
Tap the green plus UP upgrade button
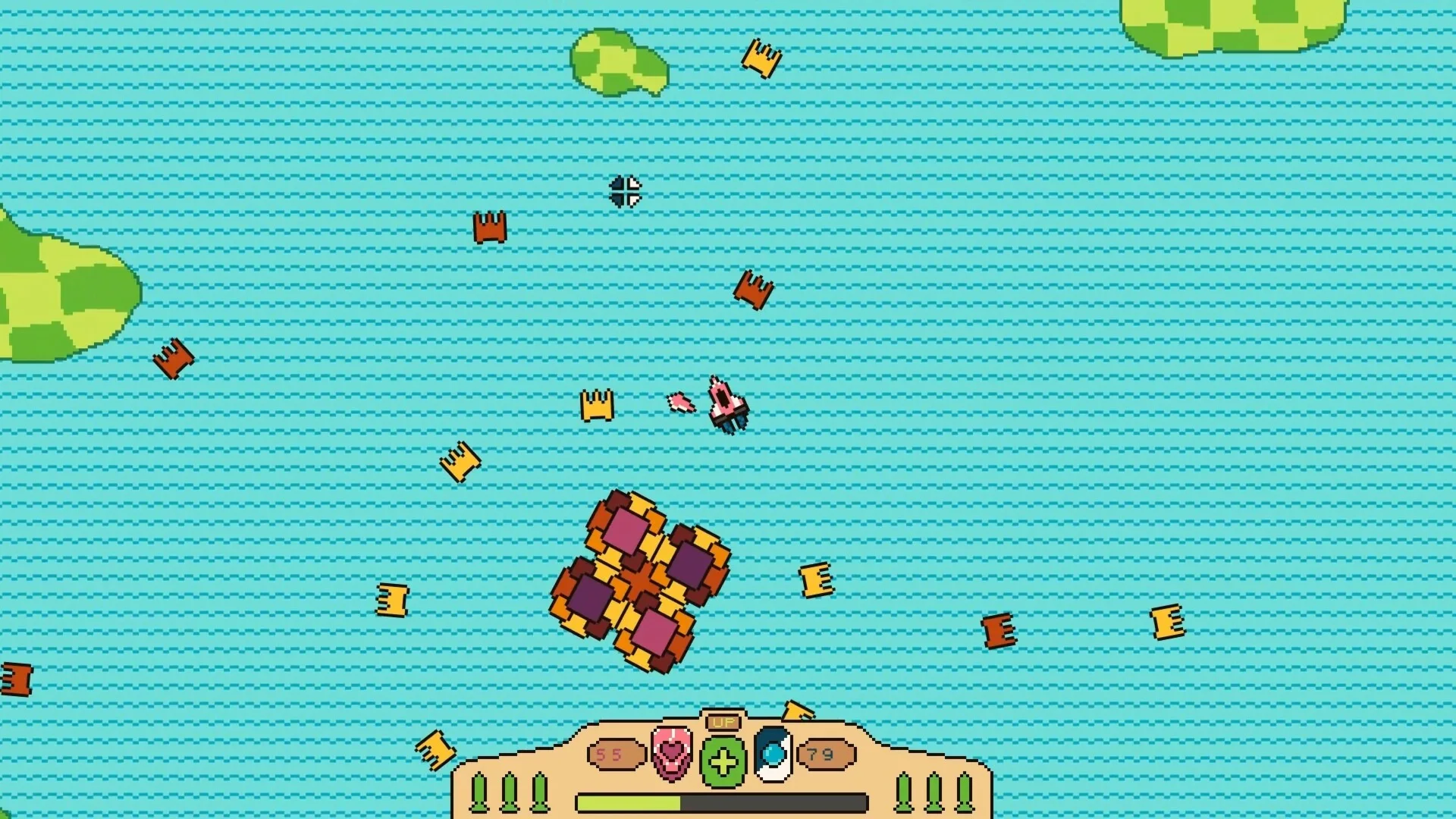point(723,761)
